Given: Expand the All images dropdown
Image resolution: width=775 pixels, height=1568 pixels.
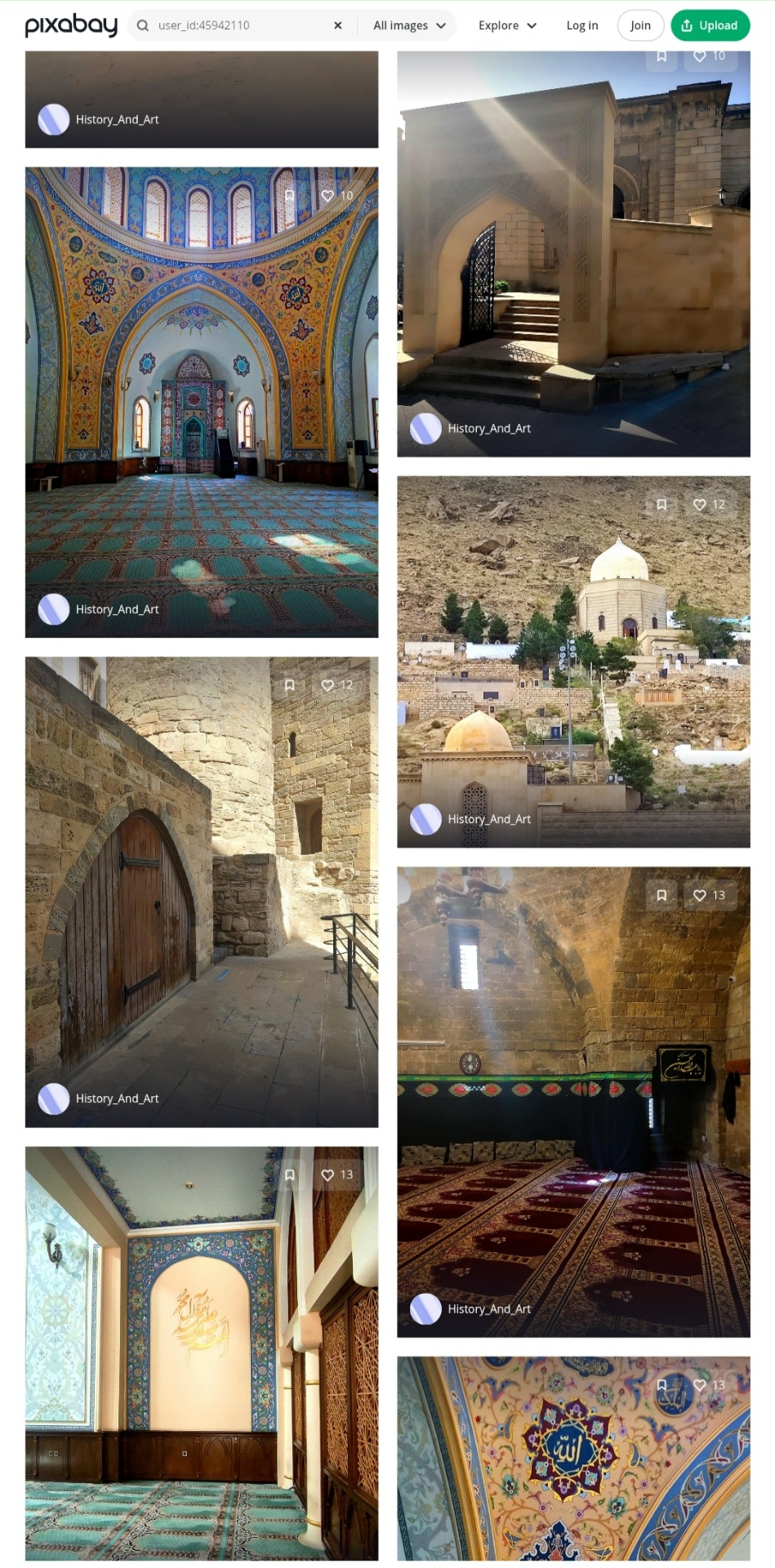Looking at the screenshot, I should [x=410, y=25].
